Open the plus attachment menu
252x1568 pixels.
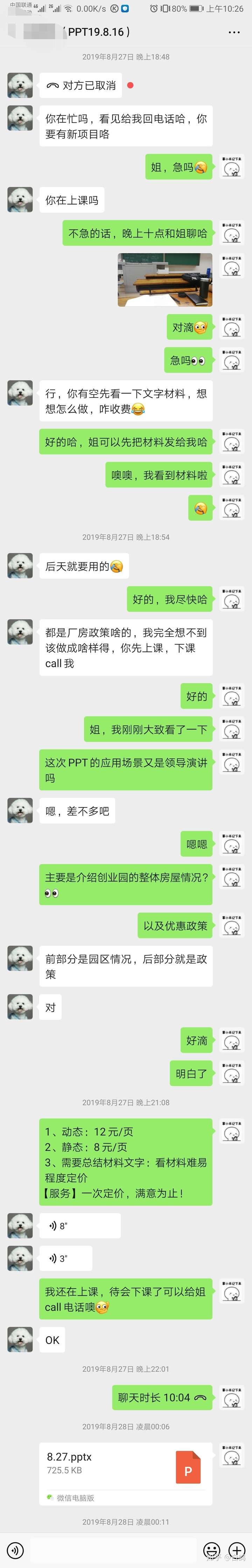click(237, 1551)
